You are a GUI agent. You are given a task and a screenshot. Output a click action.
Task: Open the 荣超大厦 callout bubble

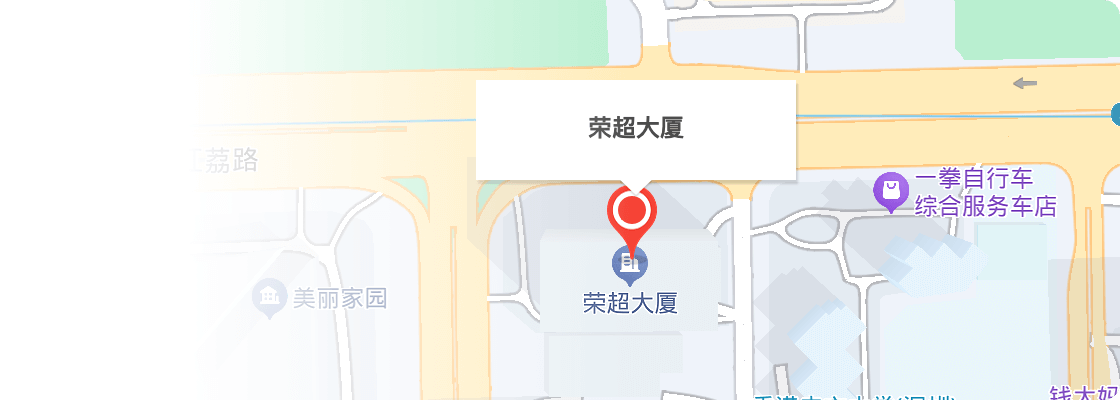[635, 129]
